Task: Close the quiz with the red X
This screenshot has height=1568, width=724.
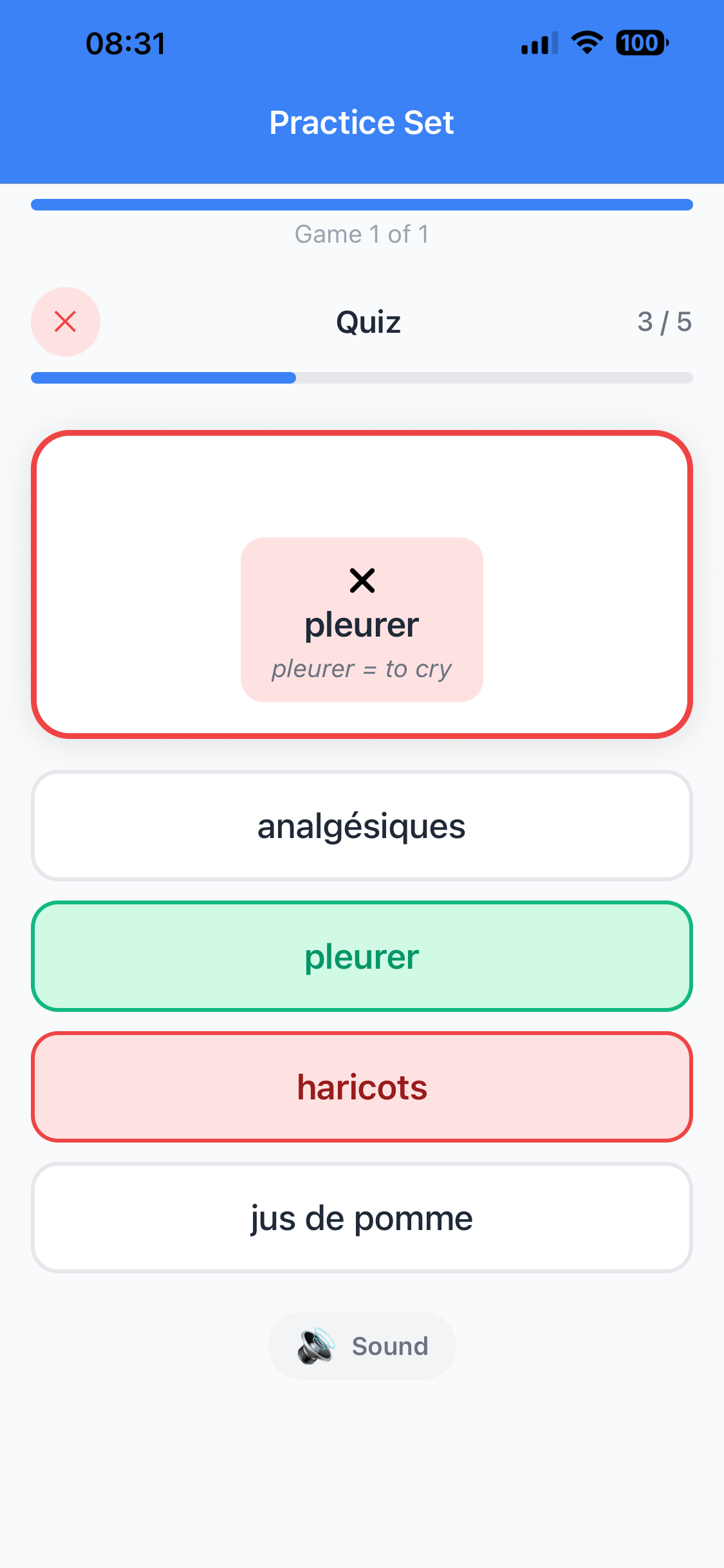Action: pos(66,322)
